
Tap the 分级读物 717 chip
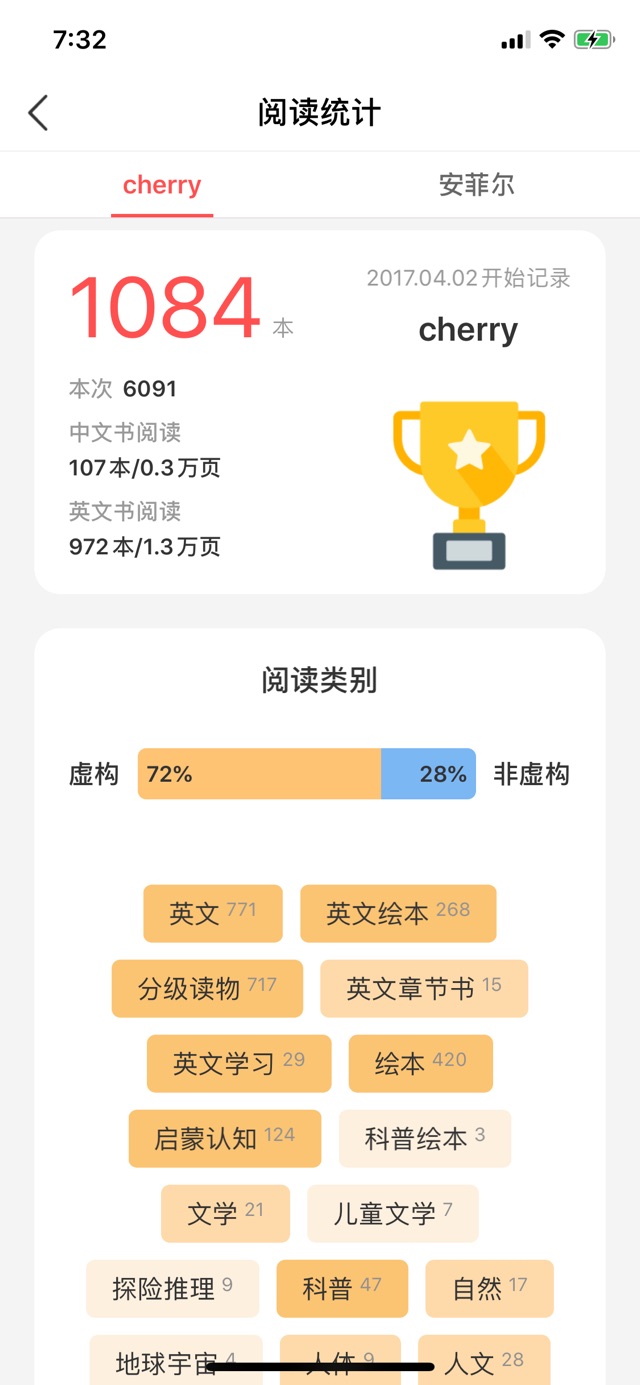(x=207, y=988)
